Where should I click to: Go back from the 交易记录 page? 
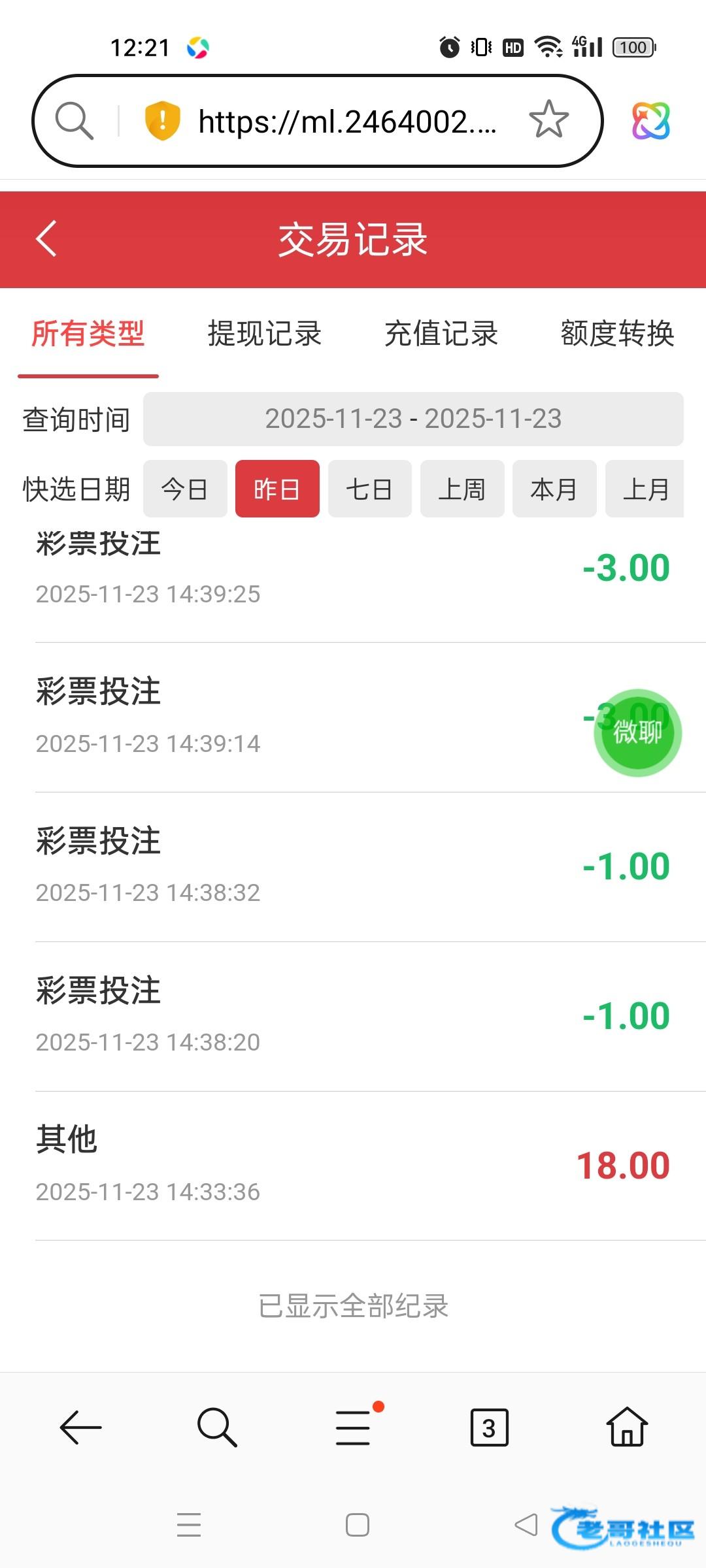tap(46, 239)
